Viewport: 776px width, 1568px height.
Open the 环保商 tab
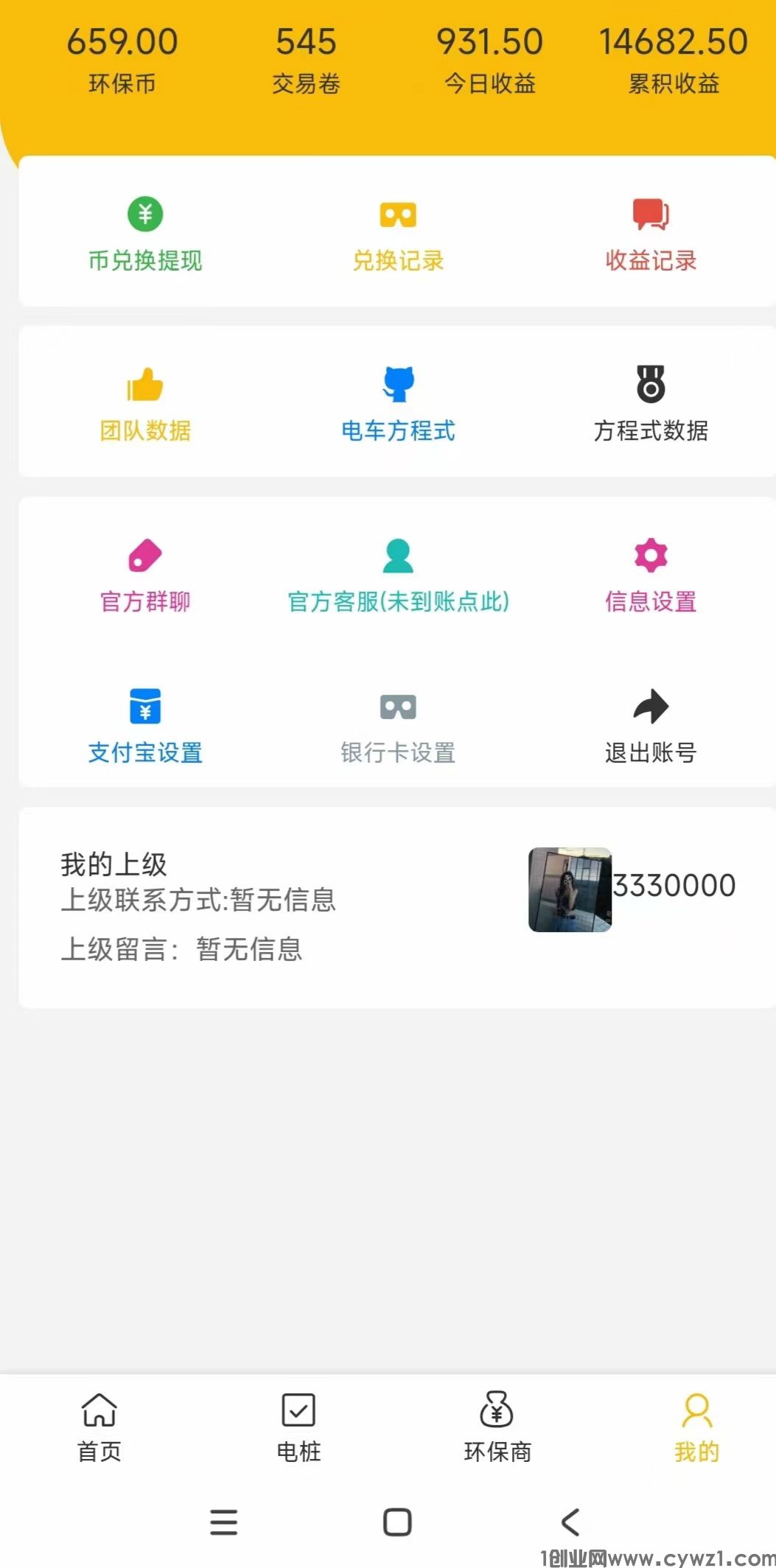click(x=497, y=1427)
